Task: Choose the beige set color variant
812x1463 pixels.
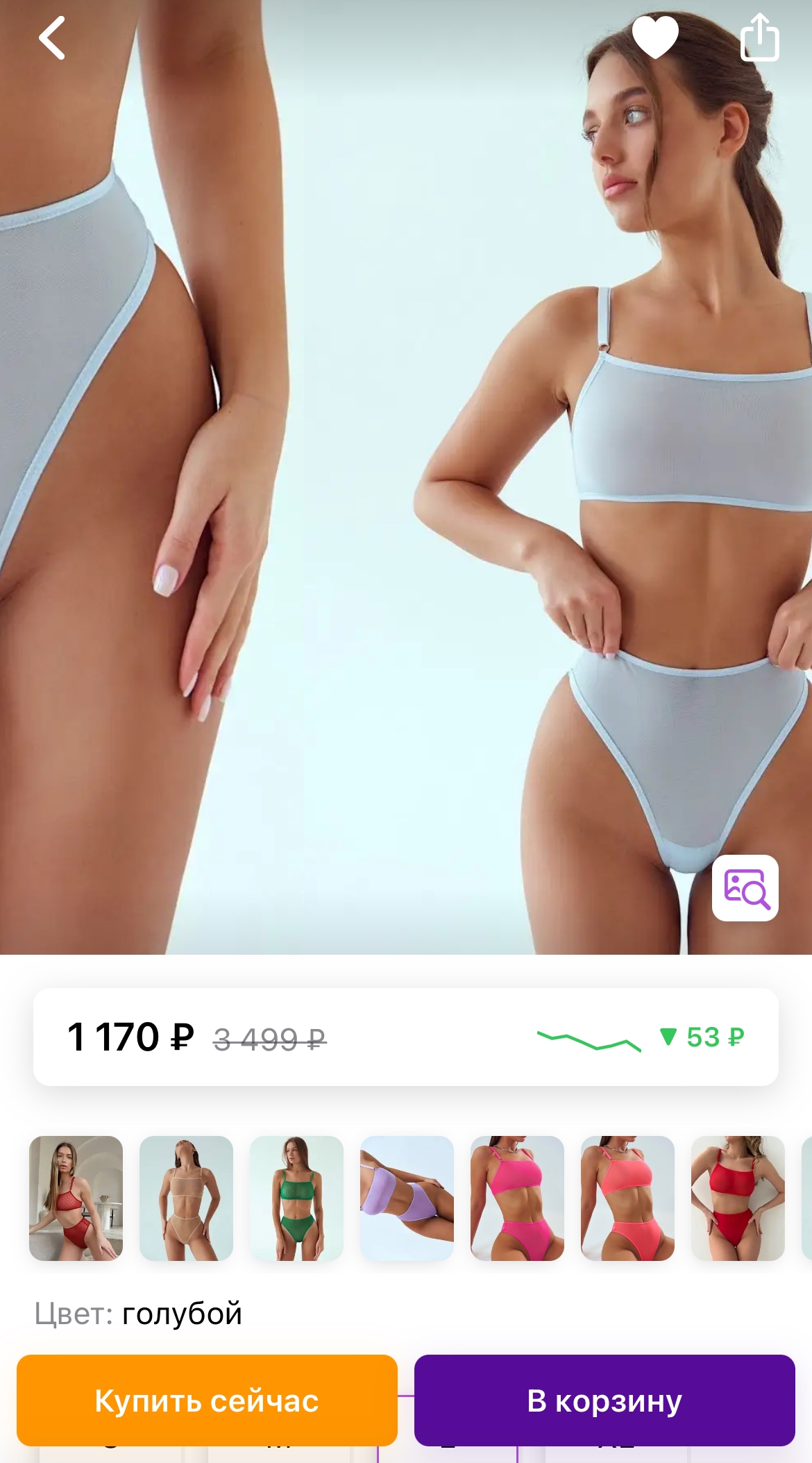Action: tap(186, 1198)
